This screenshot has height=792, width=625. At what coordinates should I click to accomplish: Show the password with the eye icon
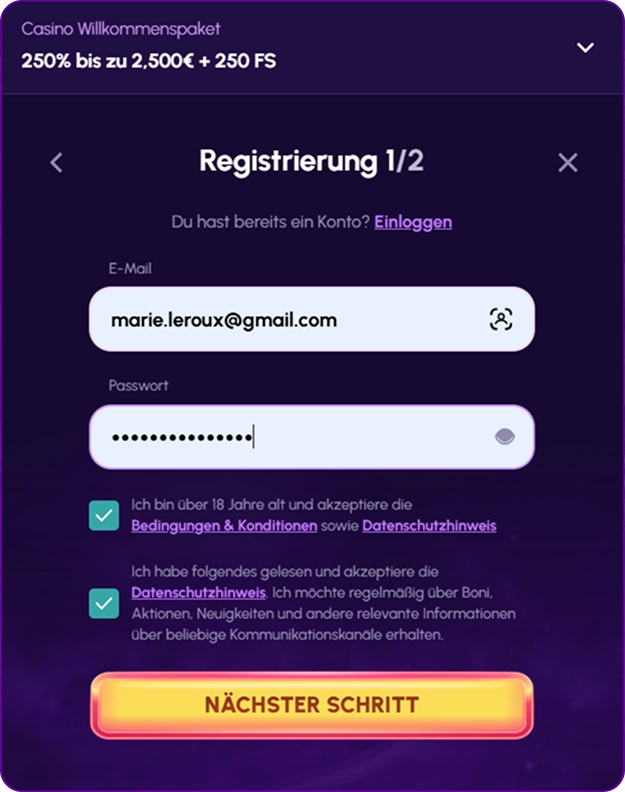click(504, 437)
